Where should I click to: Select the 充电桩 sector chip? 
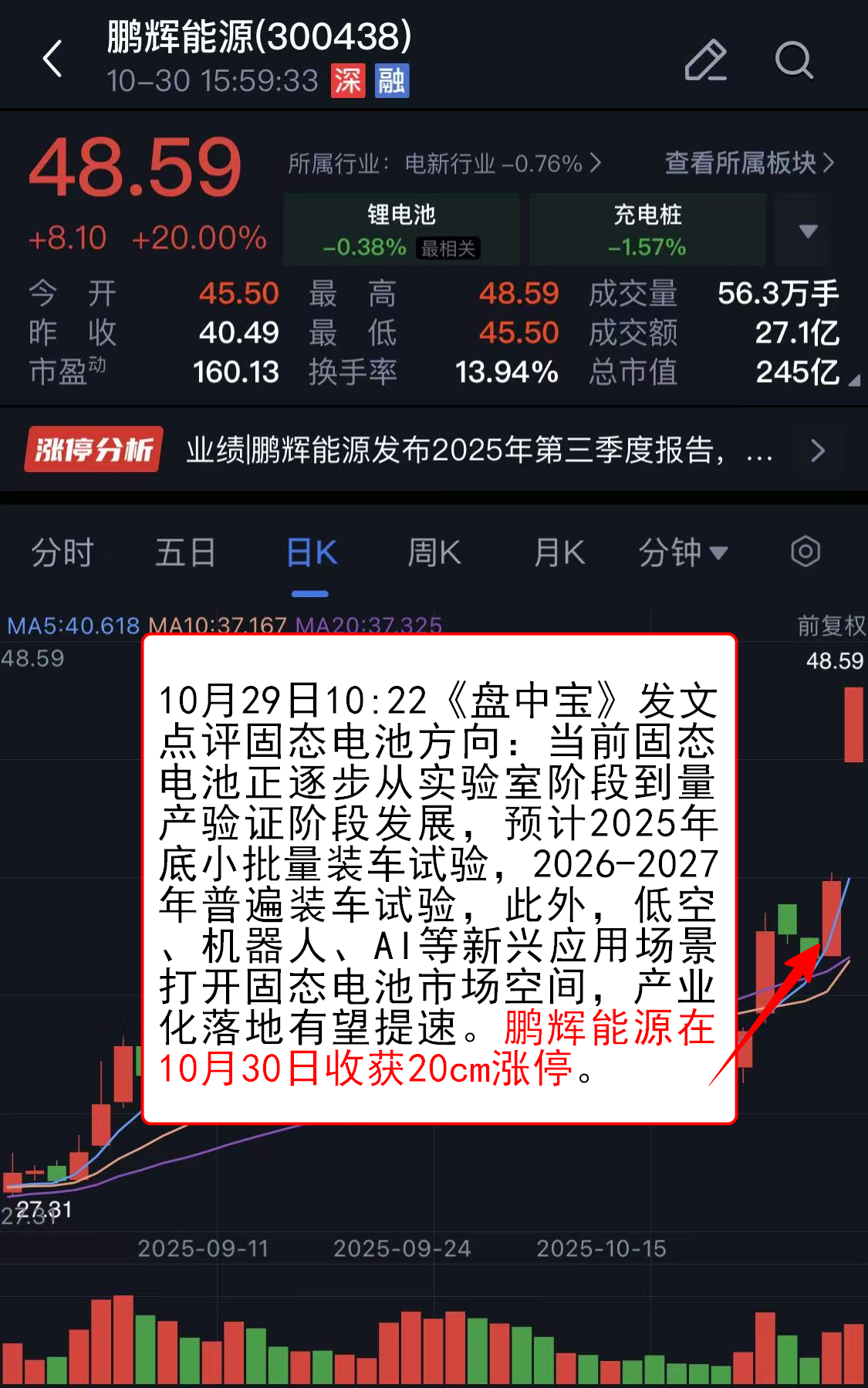pos(647,229)
